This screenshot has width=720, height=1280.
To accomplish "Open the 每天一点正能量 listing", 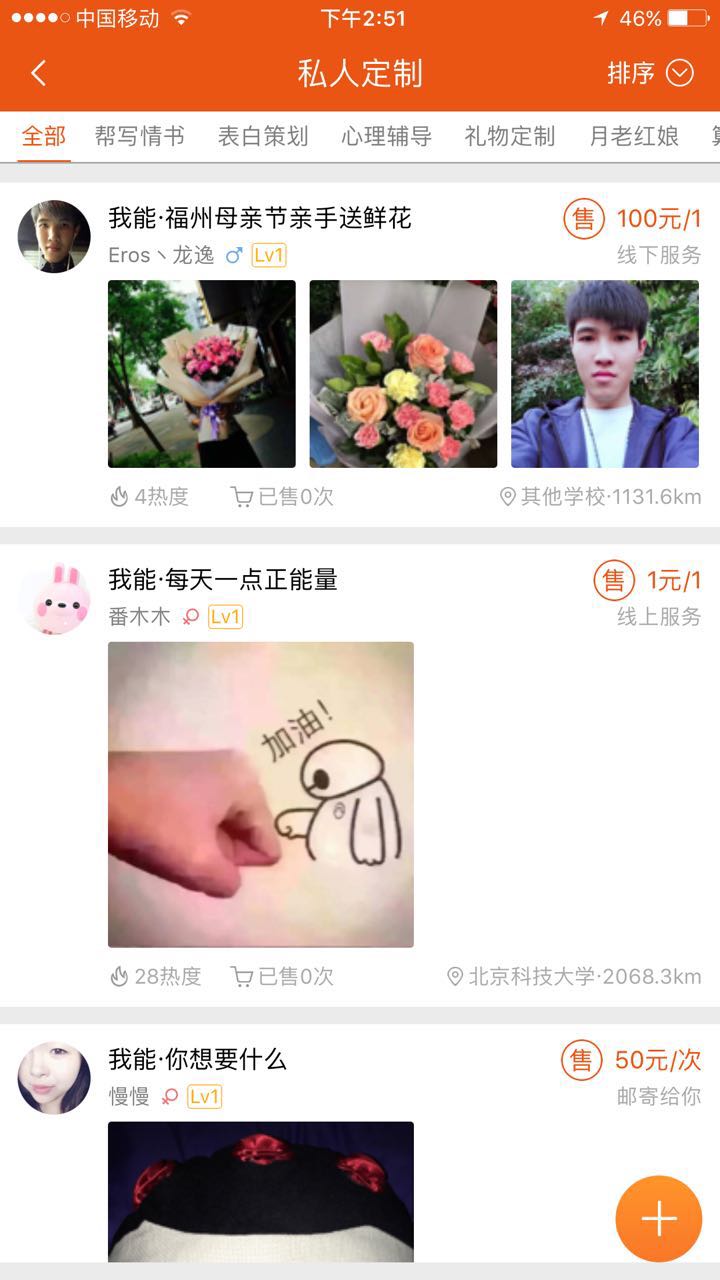I will click(x=223, y=580).
